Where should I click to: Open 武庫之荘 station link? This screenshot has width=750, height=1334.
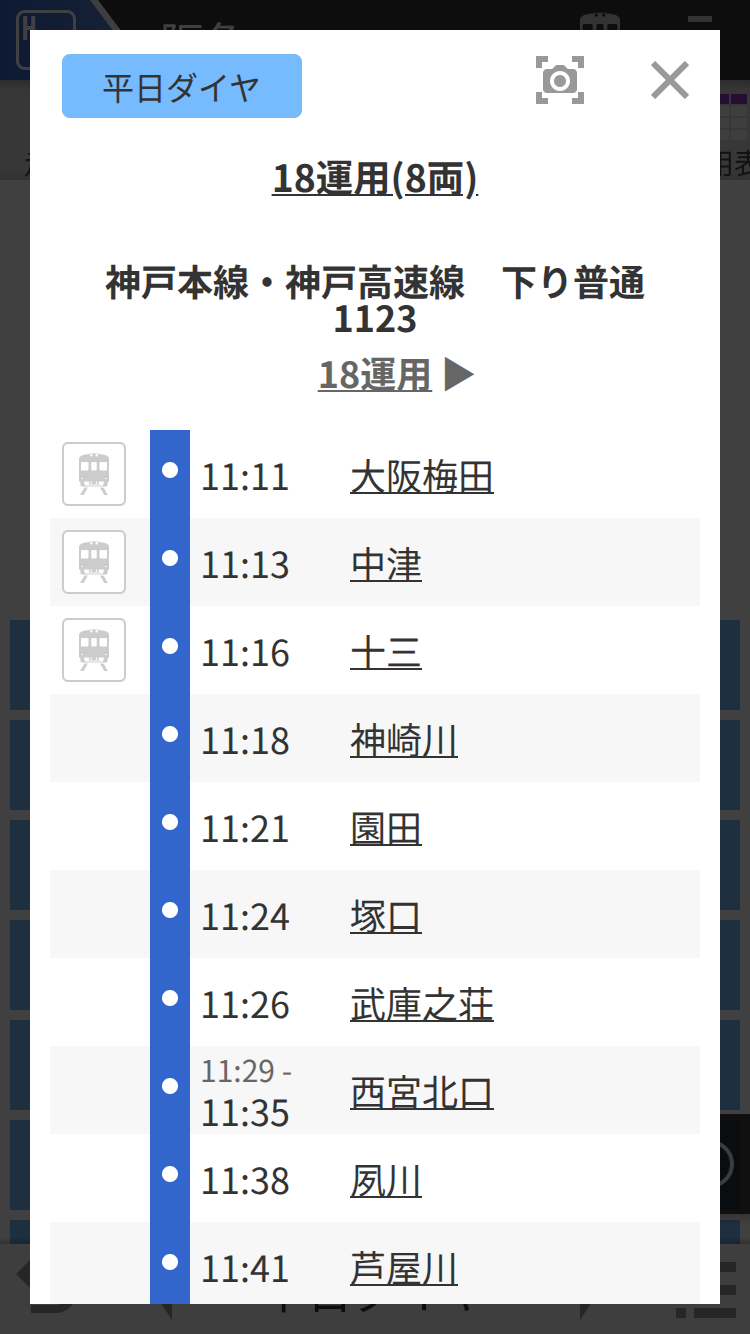point(422,1005)
